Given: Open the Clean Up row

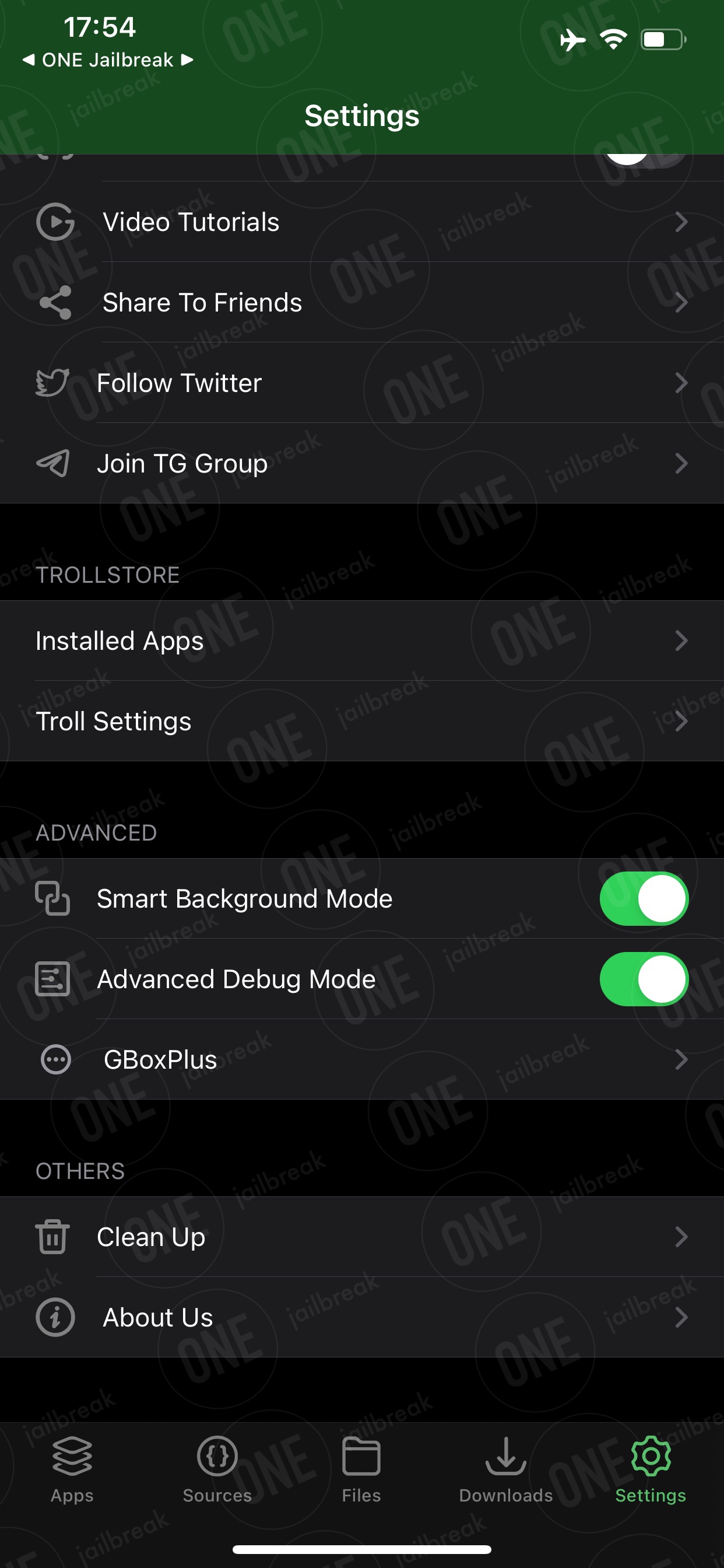Looking at the screenshot, I should [x=362, y=1237].
